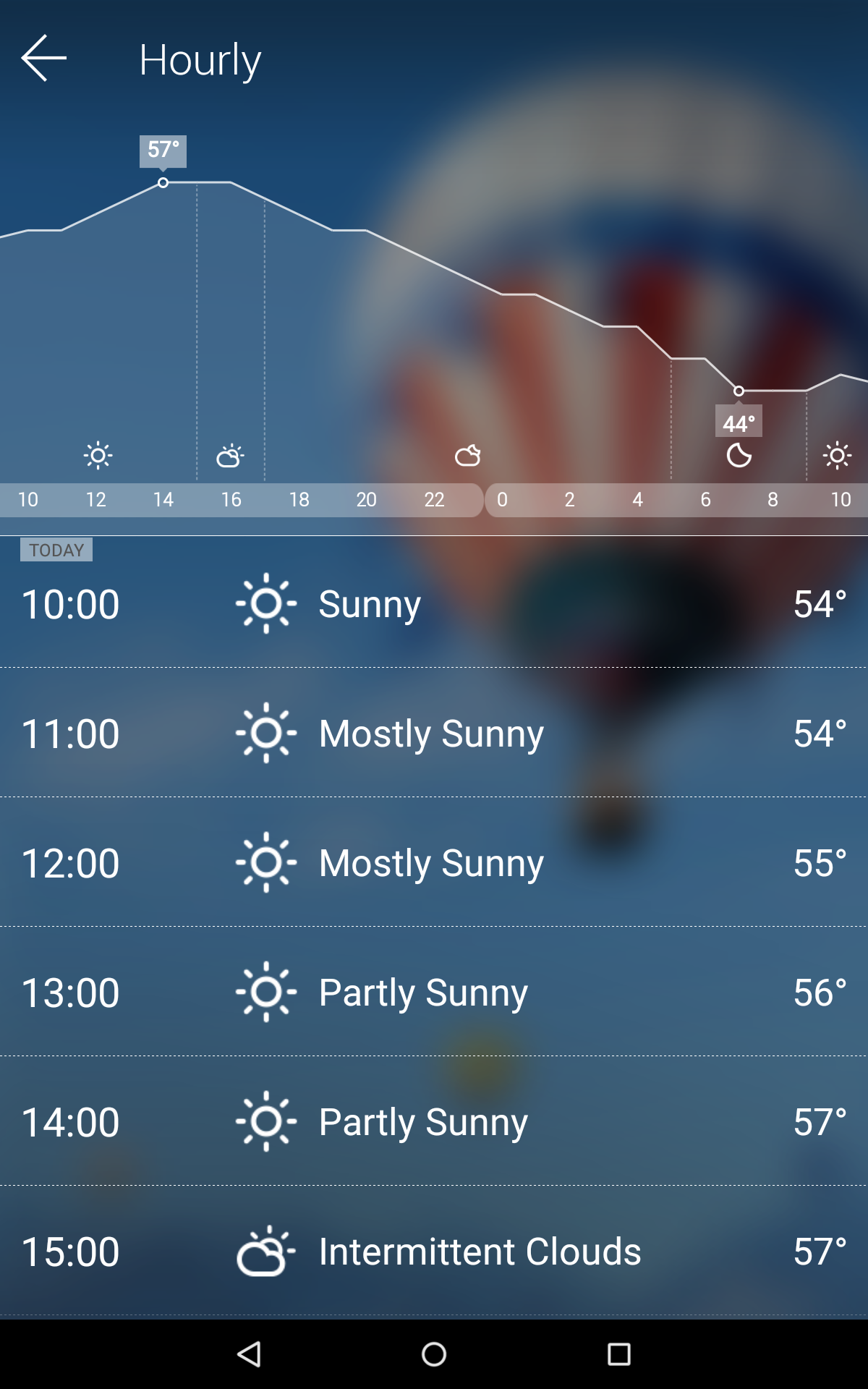868x1389 pixels.
Task: Tap the cloudy icon above hour 22
Action: coord(467,456)
